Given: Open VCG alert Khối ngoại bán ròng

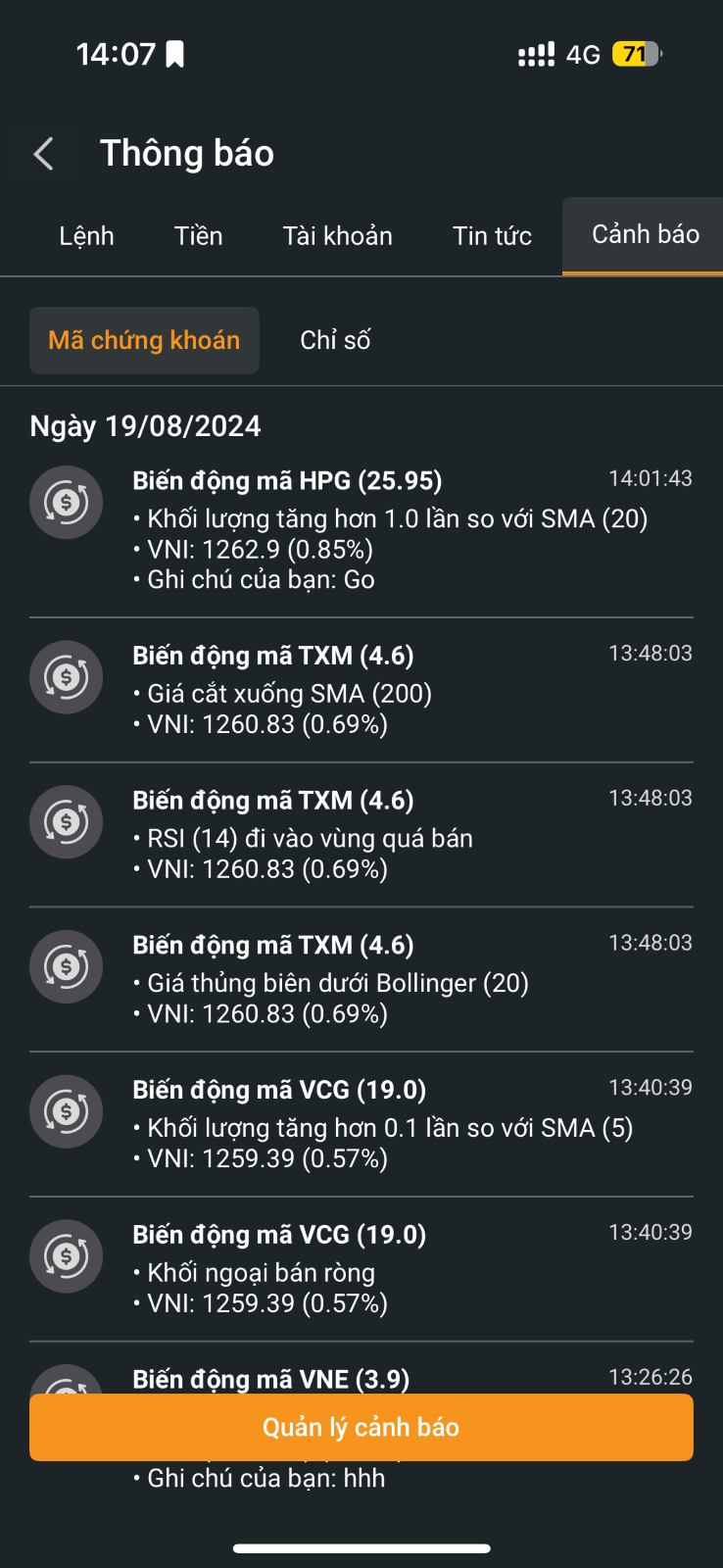Looking at the screenshot, I should [361, 1269].
